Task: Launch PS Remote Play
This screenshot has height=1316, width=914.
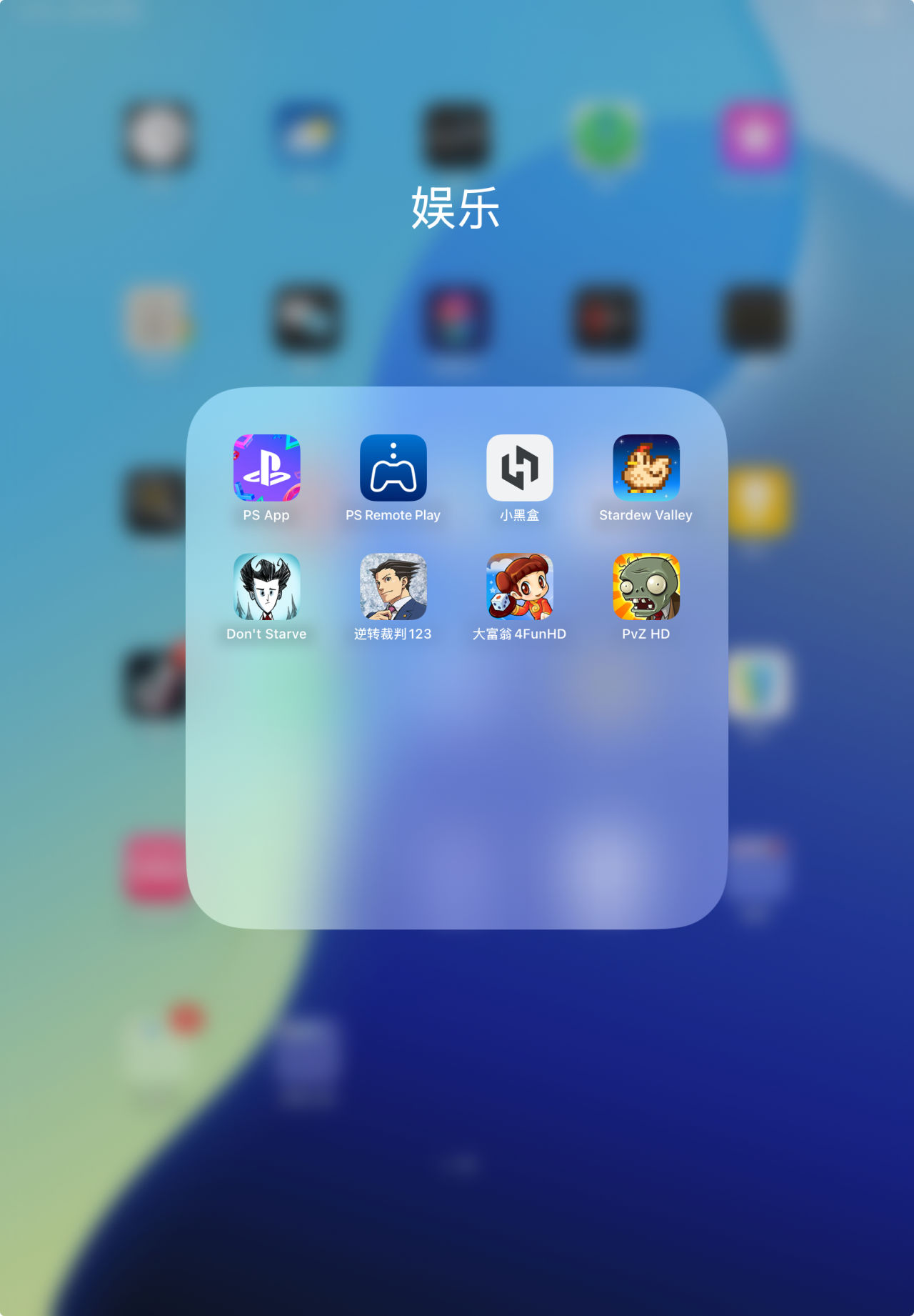Action: point(393,468)
